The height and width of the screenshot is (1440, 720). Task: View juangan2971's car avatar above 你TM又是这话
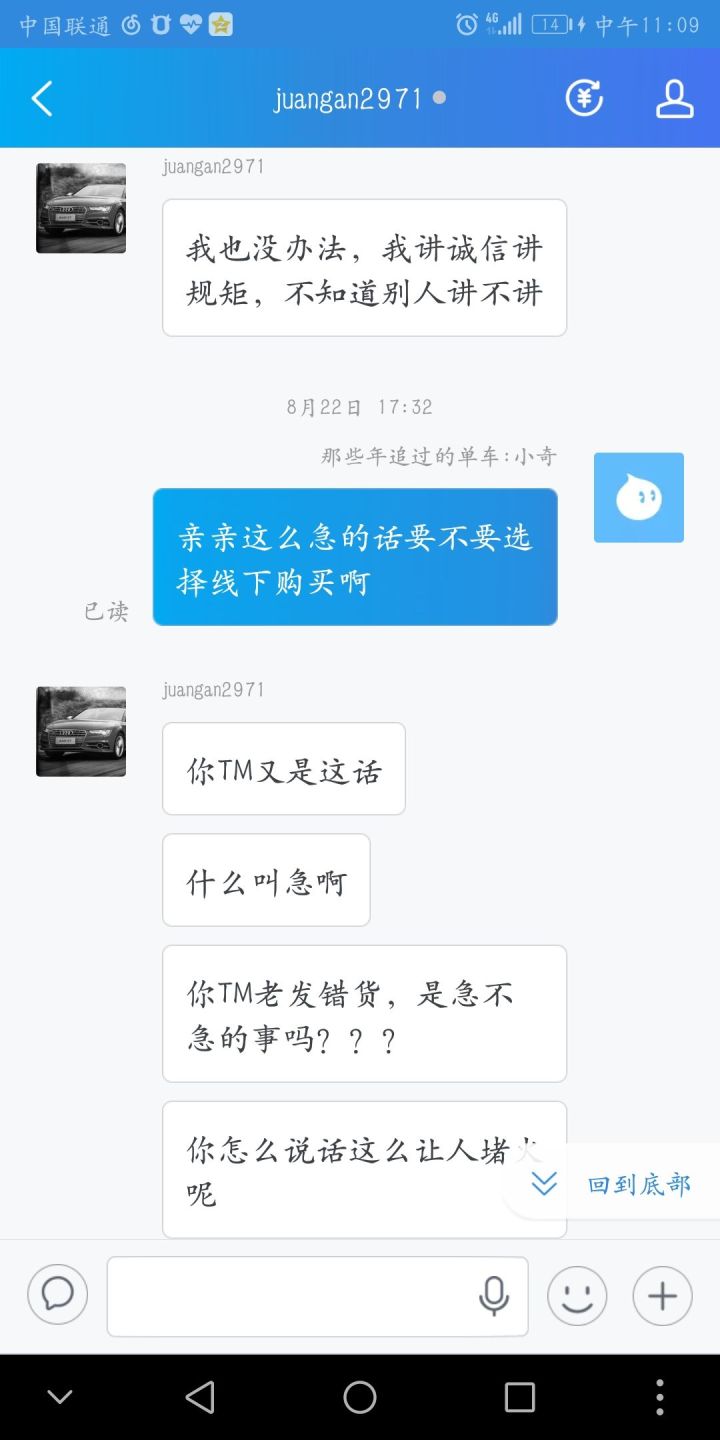pyautogui.click(x=81, y=732)
